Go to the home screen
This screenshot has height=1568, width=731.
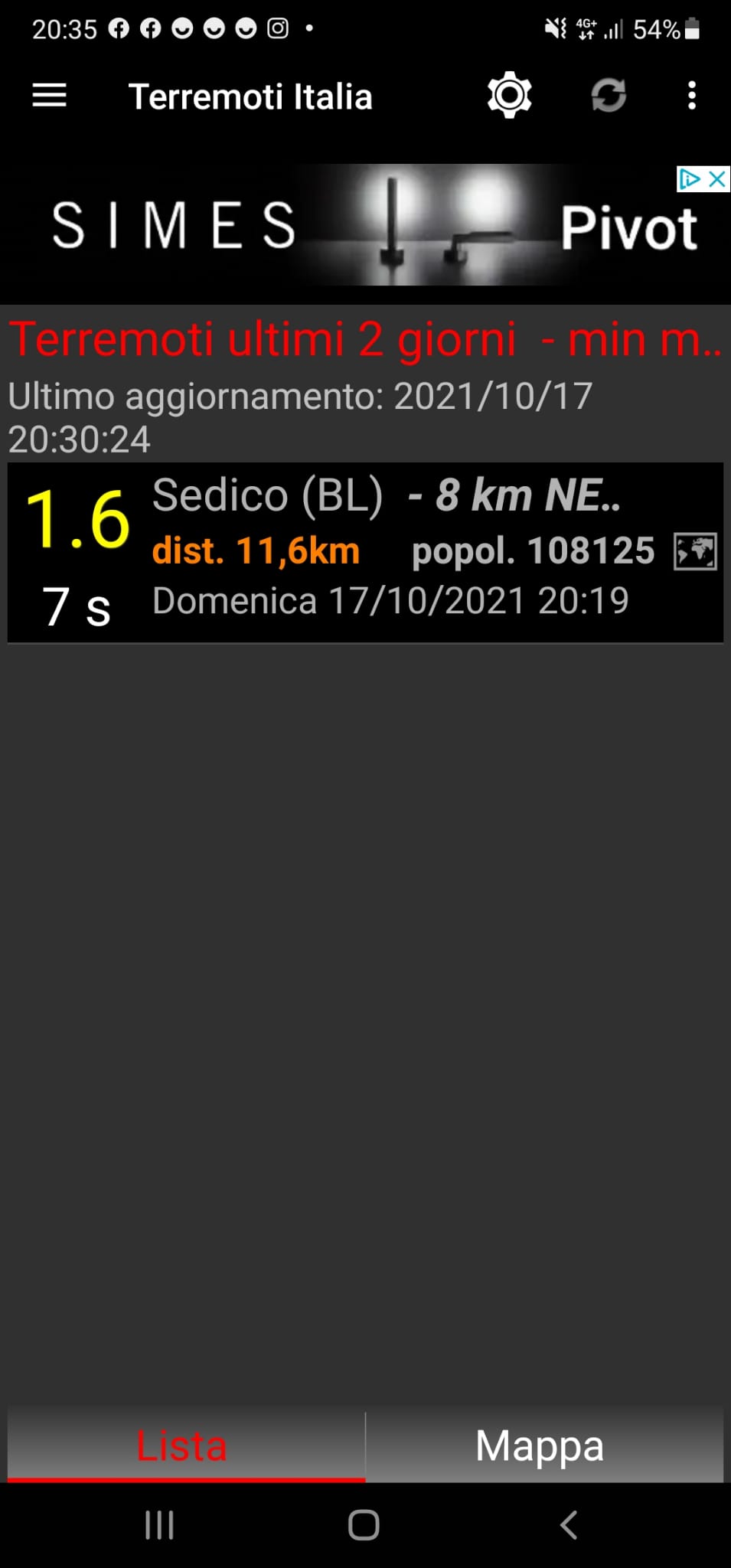coord(364,1524)
